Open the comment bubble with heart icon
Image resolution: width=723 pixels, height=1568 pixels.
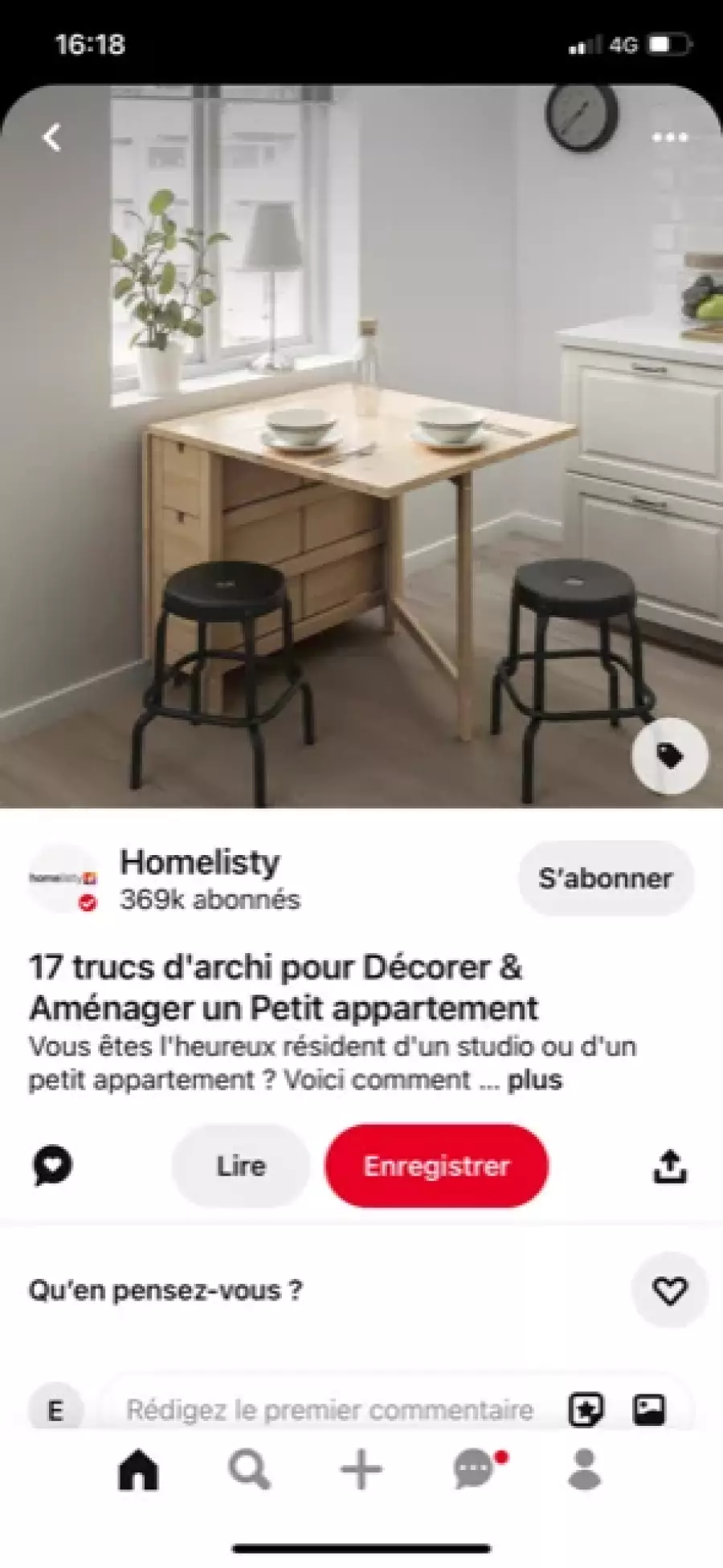[53, 1166]
